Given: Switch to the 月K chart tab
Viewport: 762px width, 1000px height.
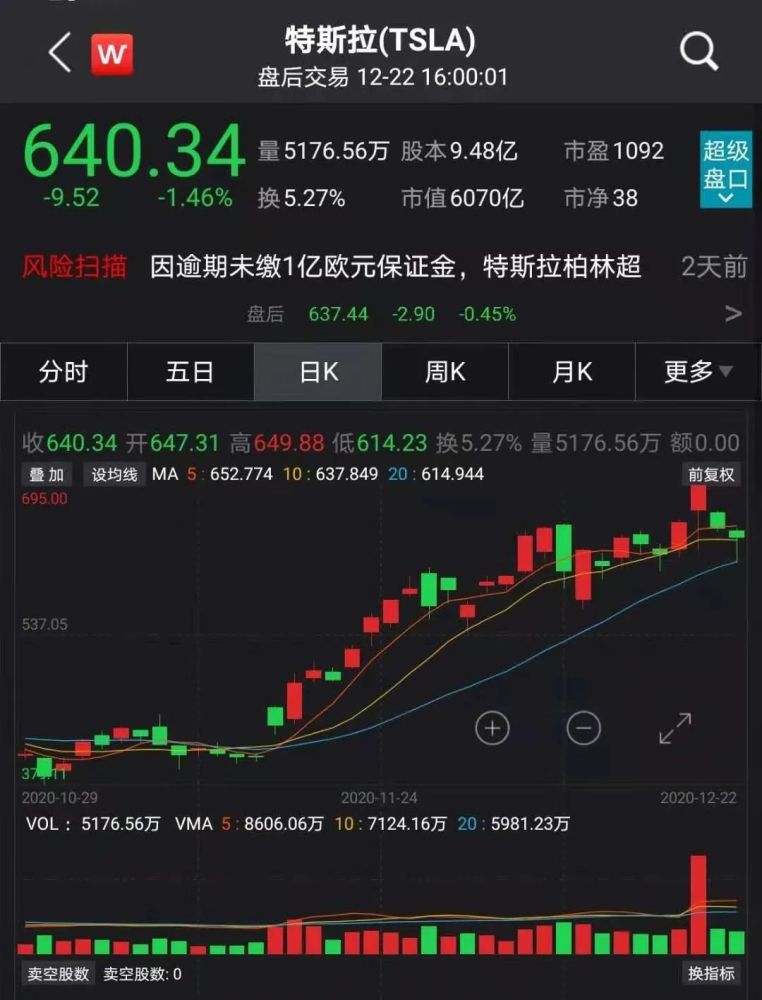Looking at the screenshot, I should (x=572, y=372).
